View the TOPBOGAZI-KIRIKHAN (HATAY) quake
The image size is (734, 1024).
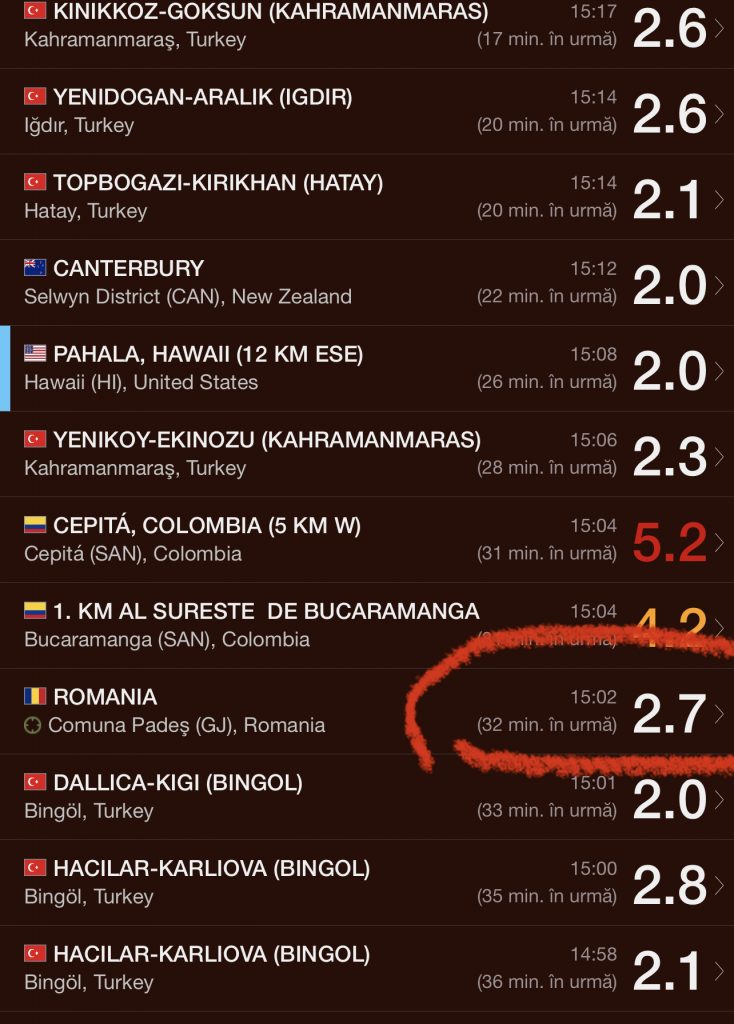[367, 197]
